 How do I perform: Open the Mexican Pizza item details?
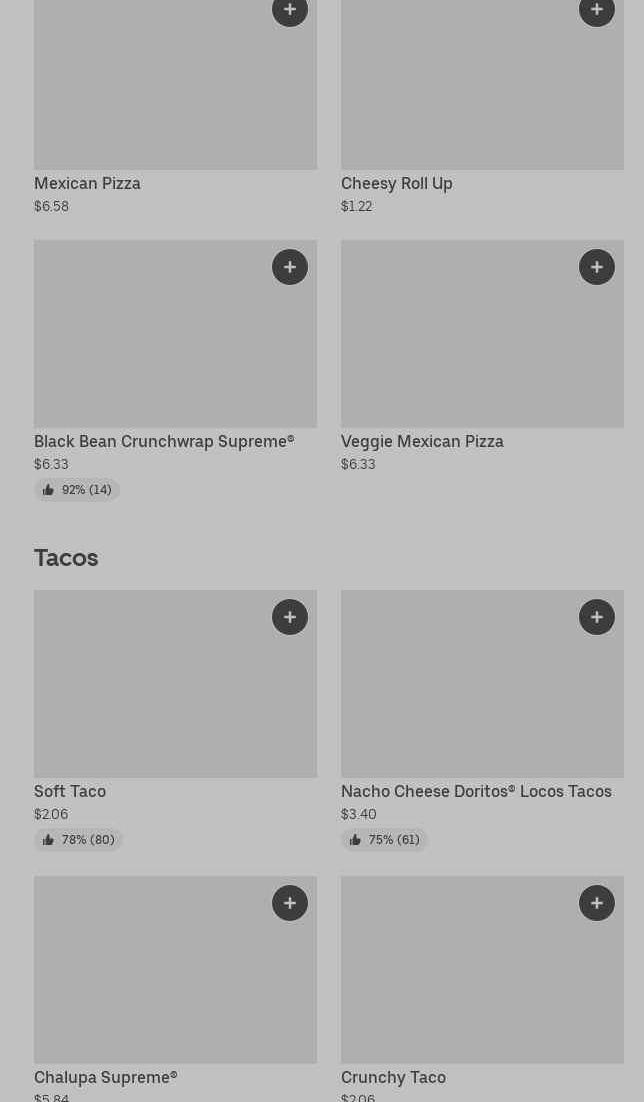[x=87, y=183]
